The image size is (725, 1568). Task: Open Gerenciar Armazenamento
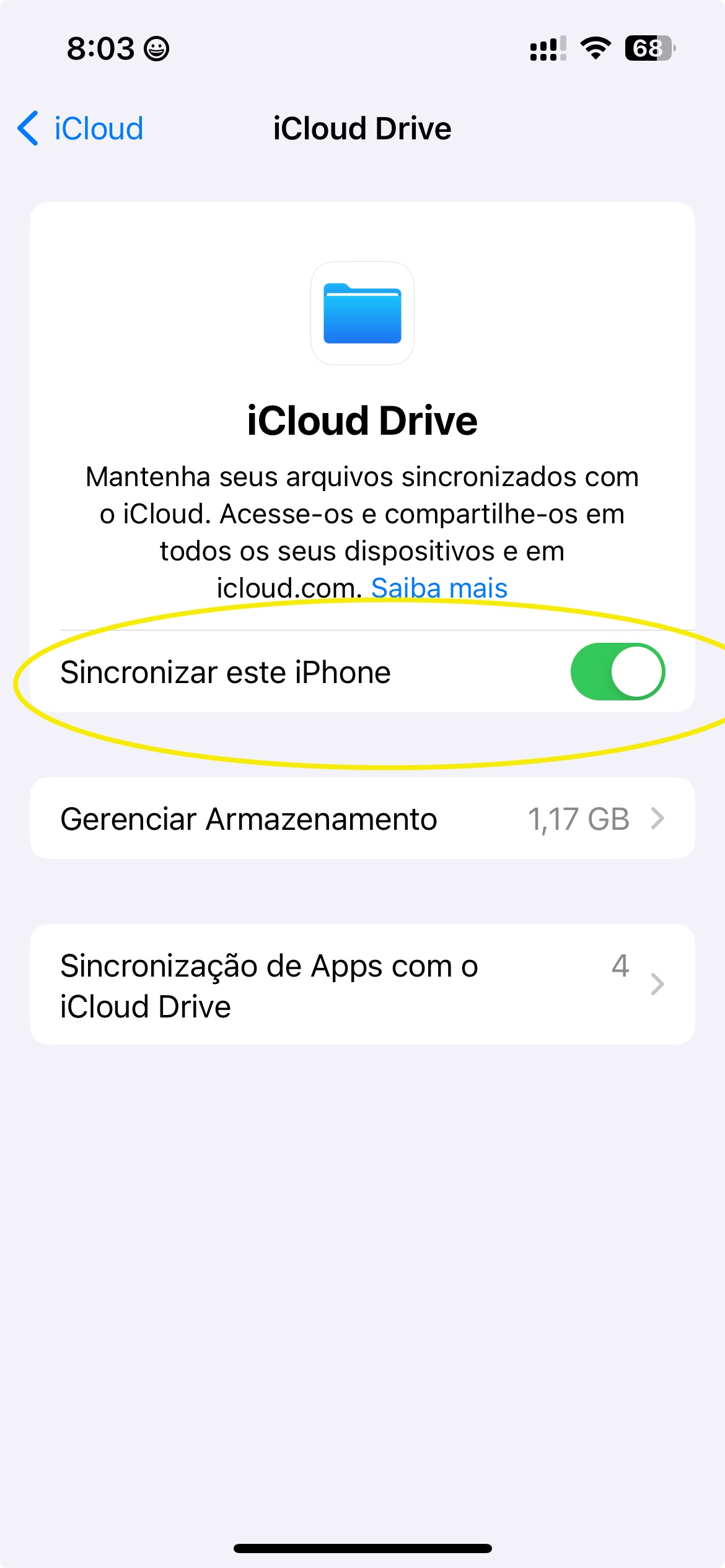(362, 819)
